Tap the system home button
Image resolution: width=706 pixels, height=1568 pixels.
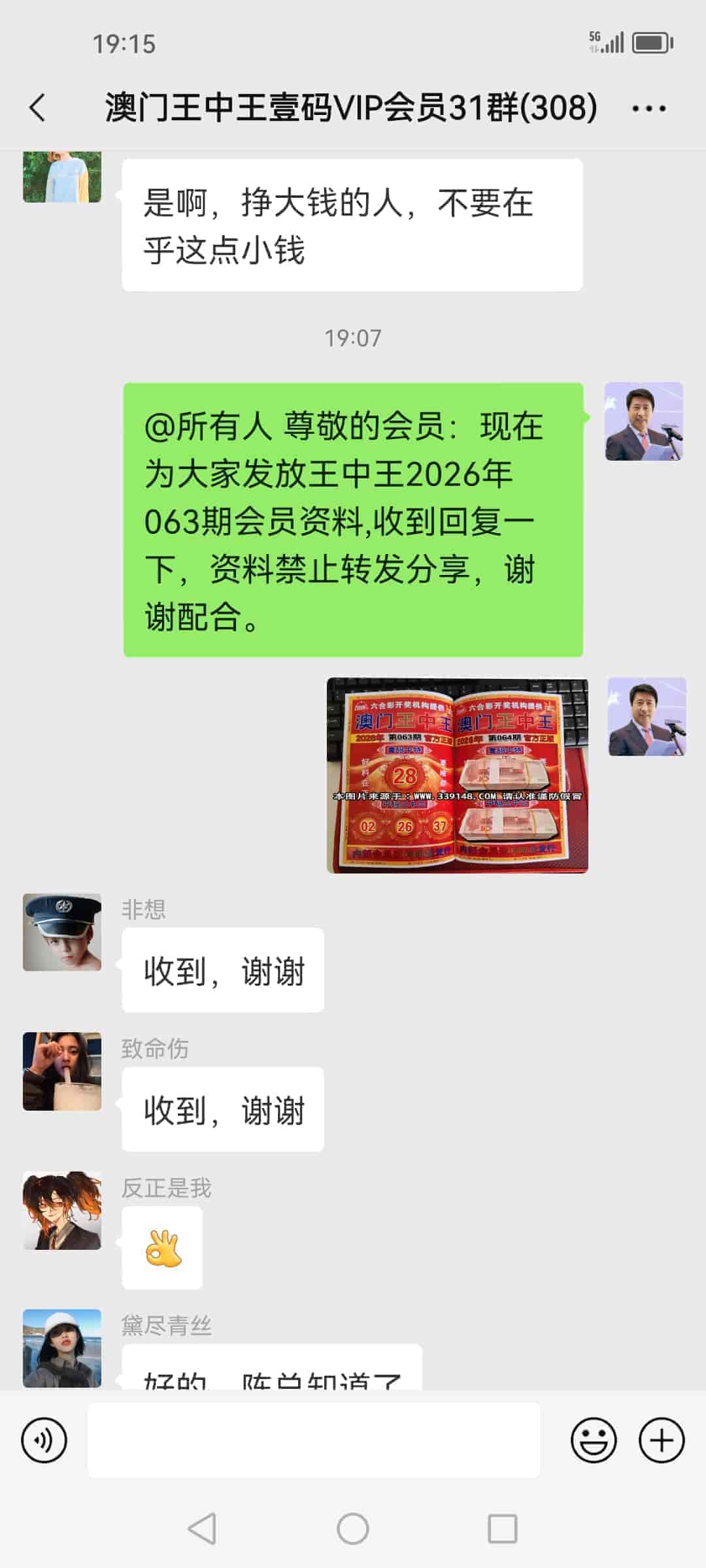point(353,1529)
